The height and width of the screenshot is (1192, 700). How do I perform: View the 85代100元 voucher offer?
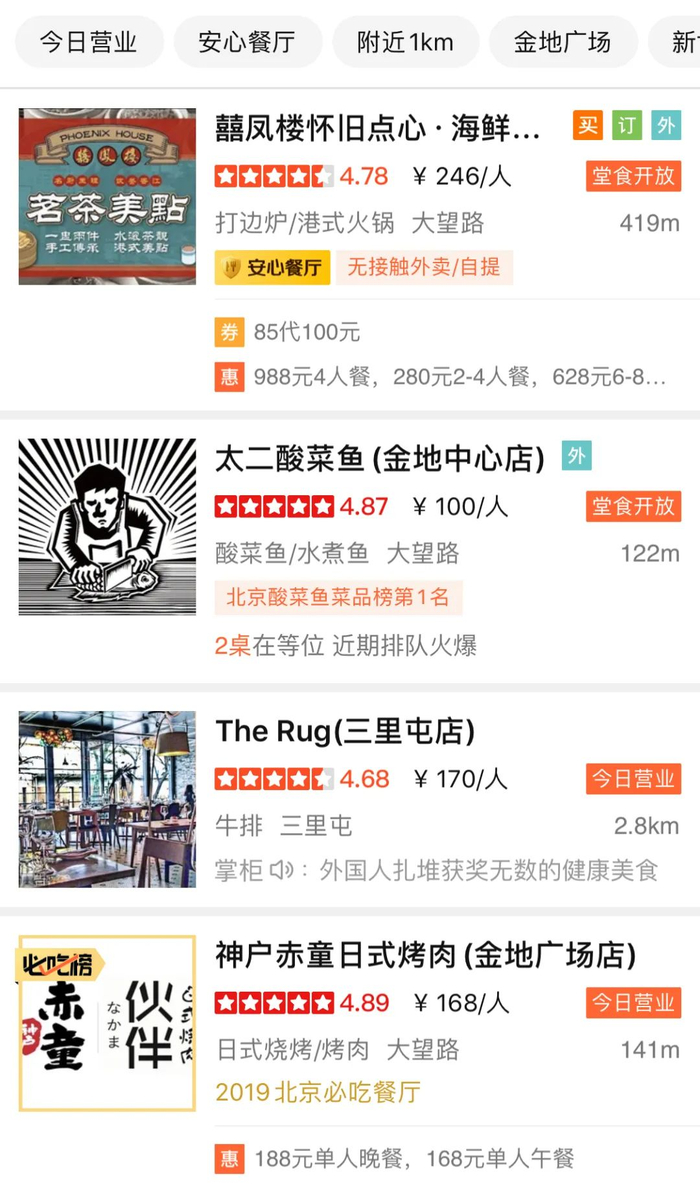tap(306, 332)
